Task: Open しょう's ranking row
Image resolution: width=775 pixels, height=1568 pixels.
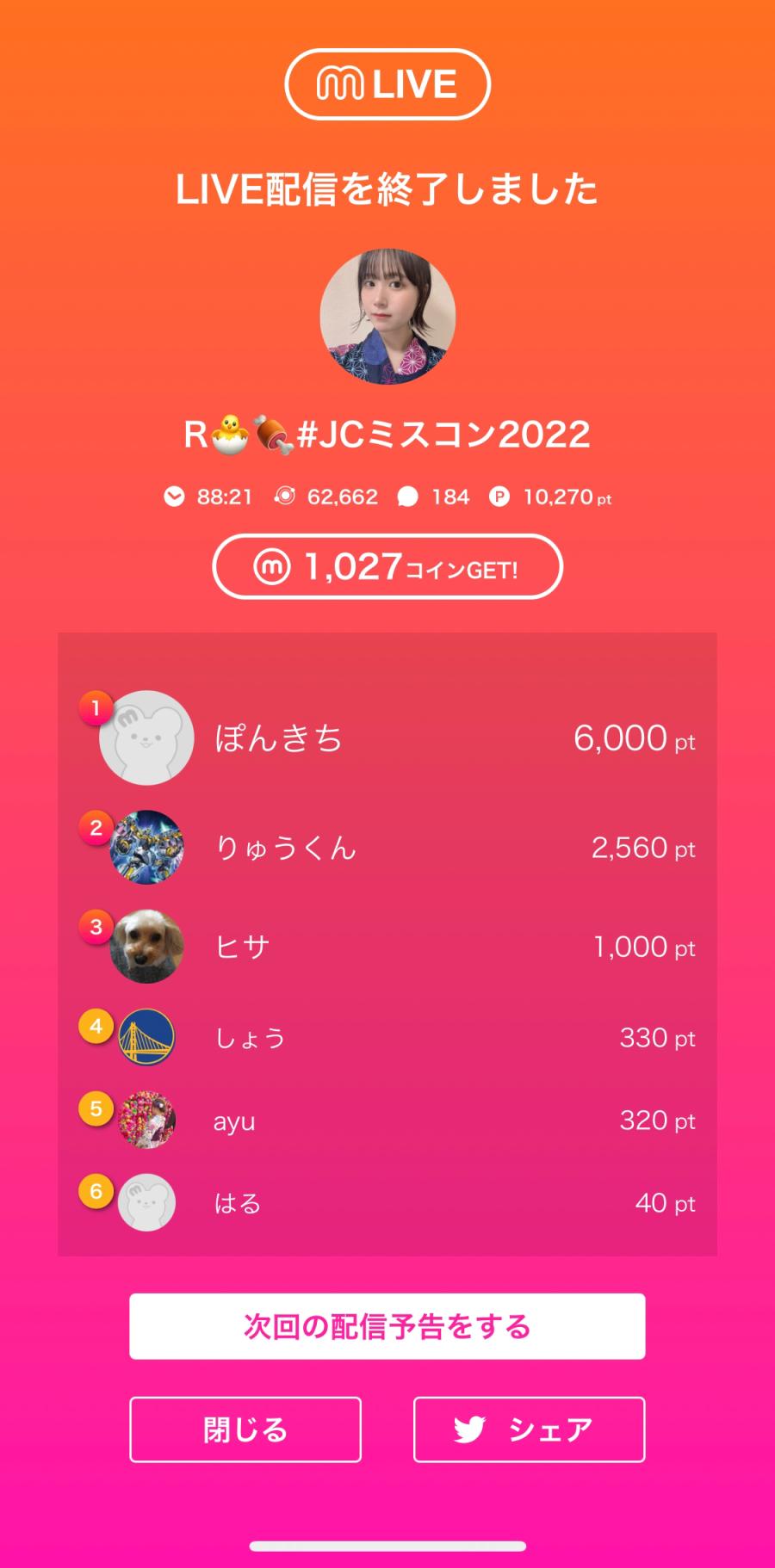Action: coord(387,1037)
